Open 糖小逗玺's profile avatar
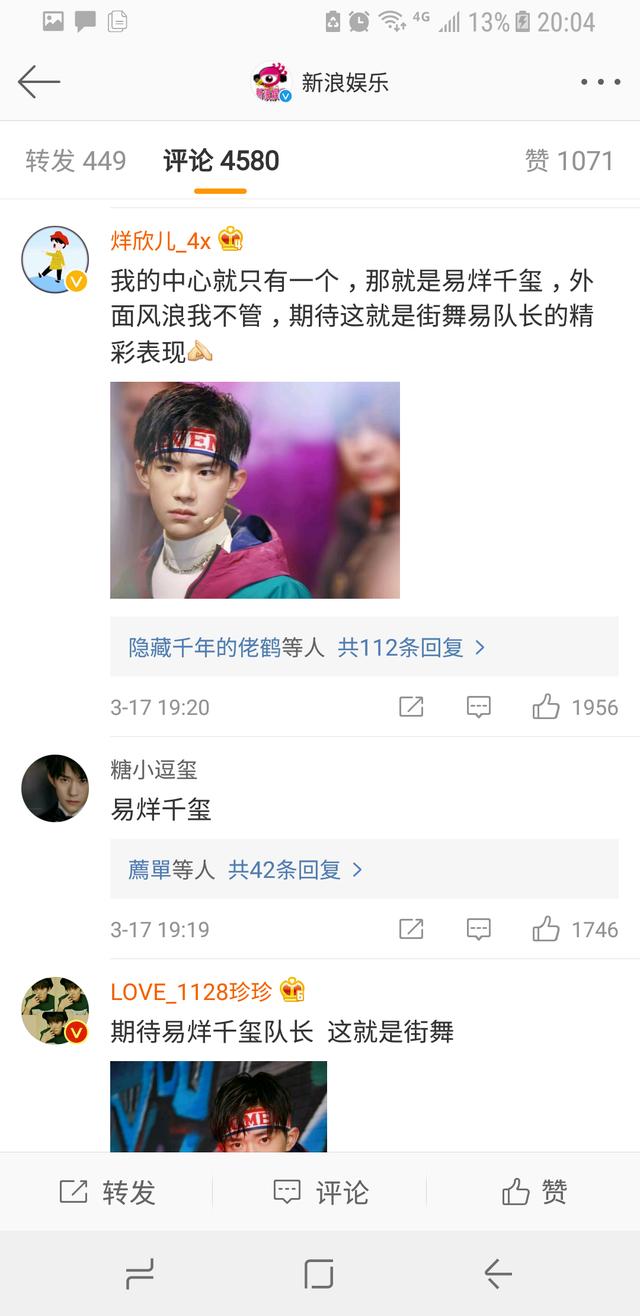 55,788
